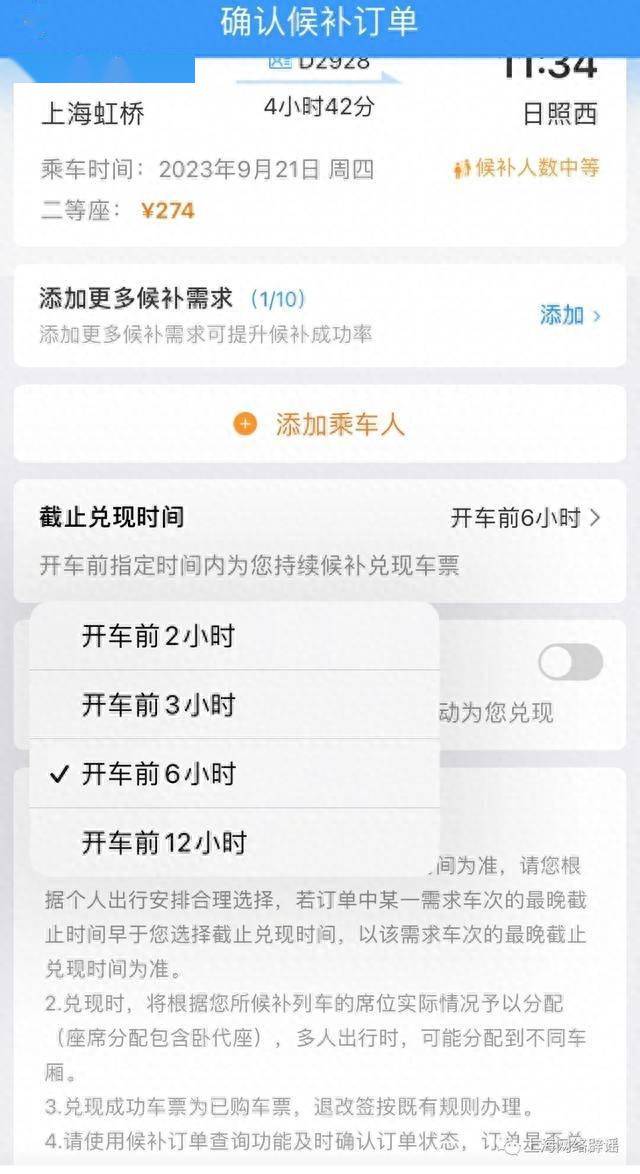Viewport: 640px width, 1174px height.
Task: Choose 开车前3小时 as the deadline
Action: click(158, 705)
